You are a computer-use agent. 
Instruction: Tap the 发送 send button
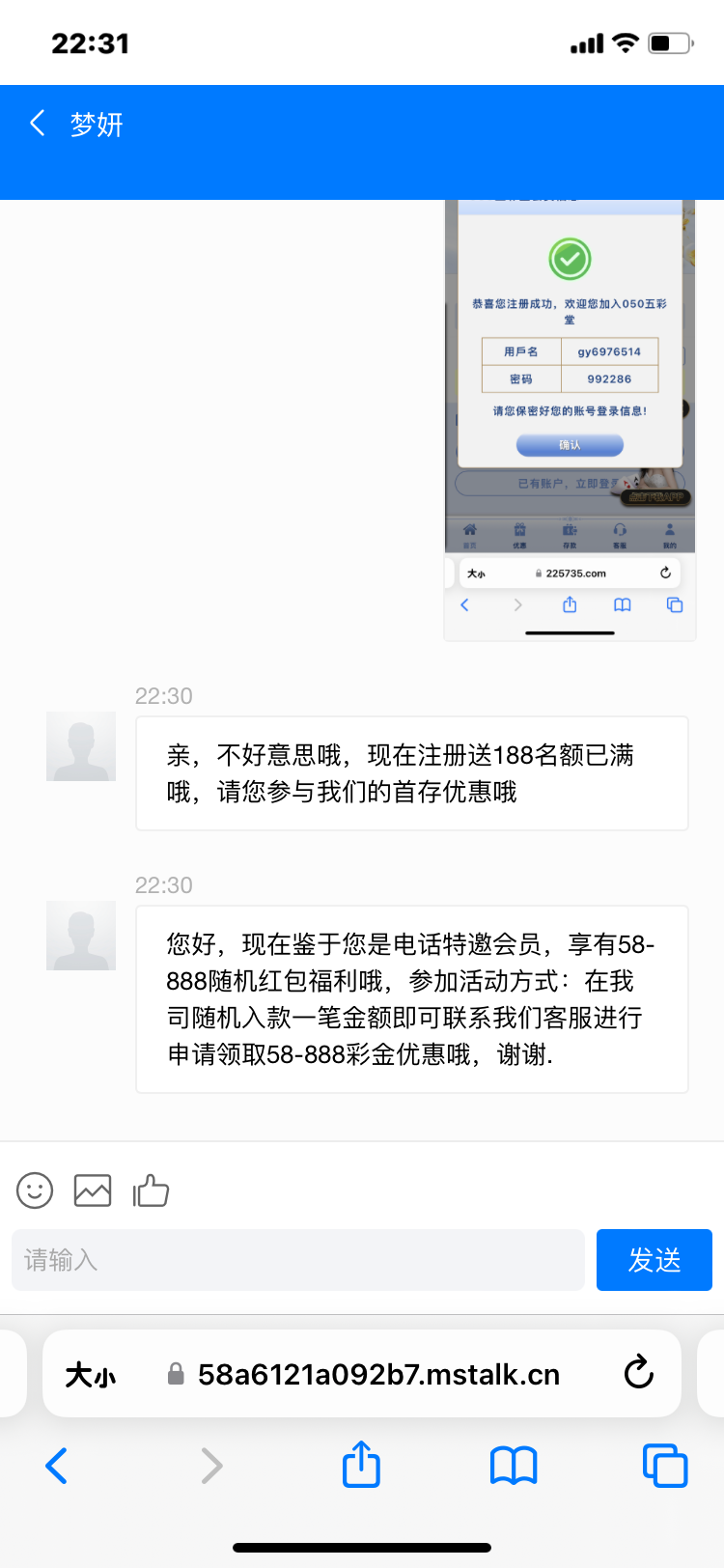click(654, 1260)
